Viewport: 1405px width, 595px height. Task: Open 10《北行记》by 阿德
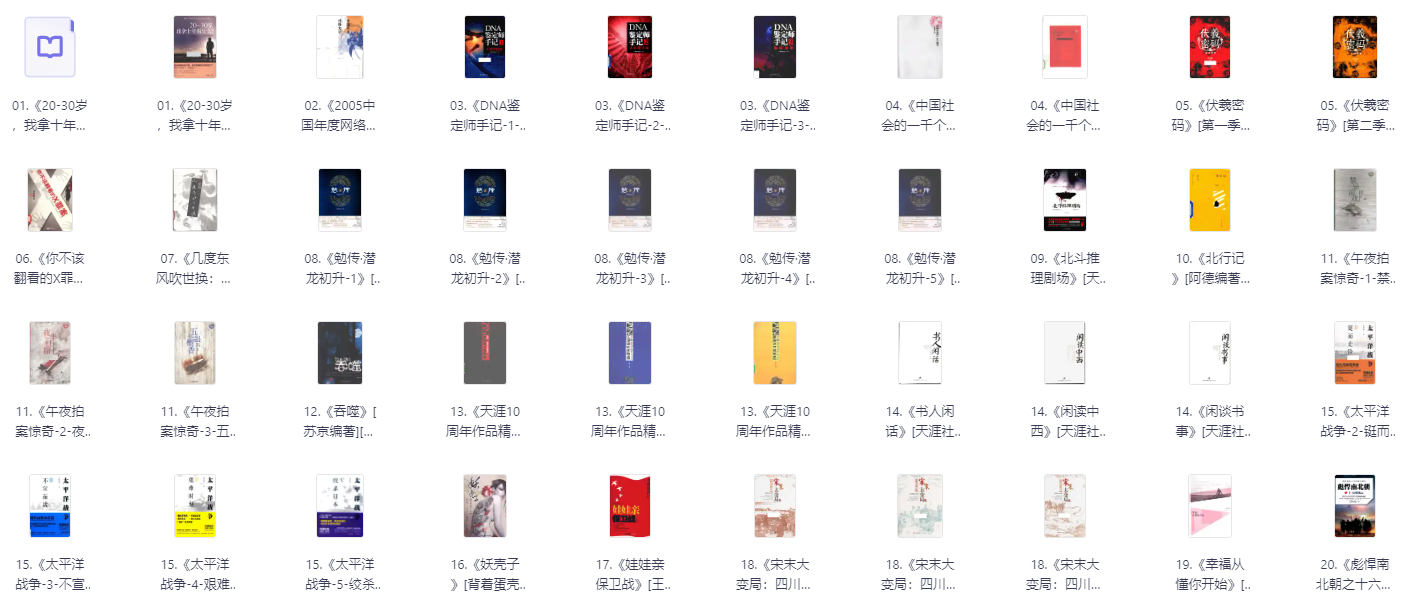tap(1209, 200)
